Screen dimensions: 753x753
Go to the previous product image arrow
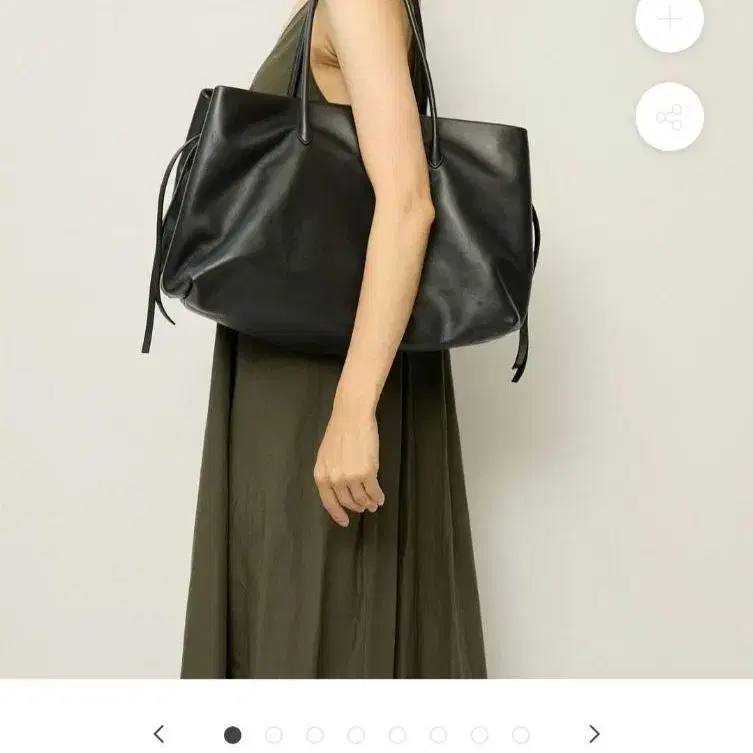(x=159, y=735)
